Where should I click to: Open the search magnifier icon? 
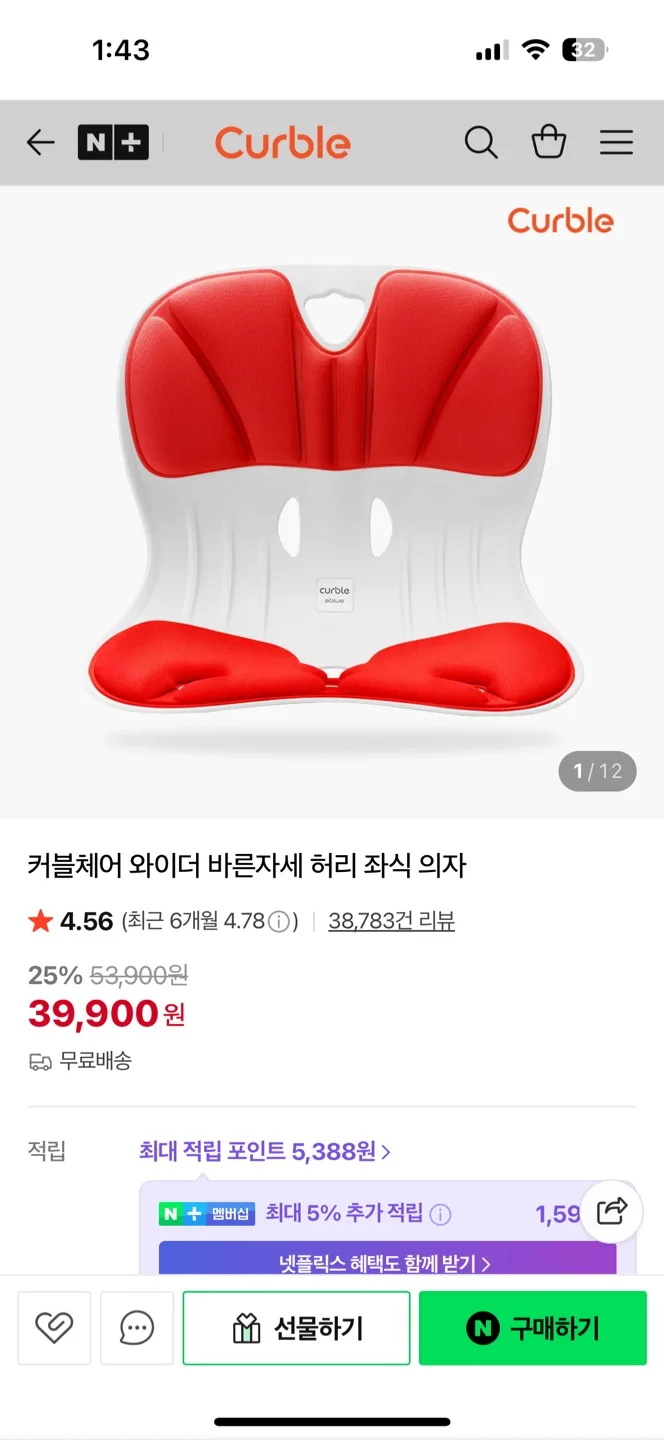coord(481,143)
